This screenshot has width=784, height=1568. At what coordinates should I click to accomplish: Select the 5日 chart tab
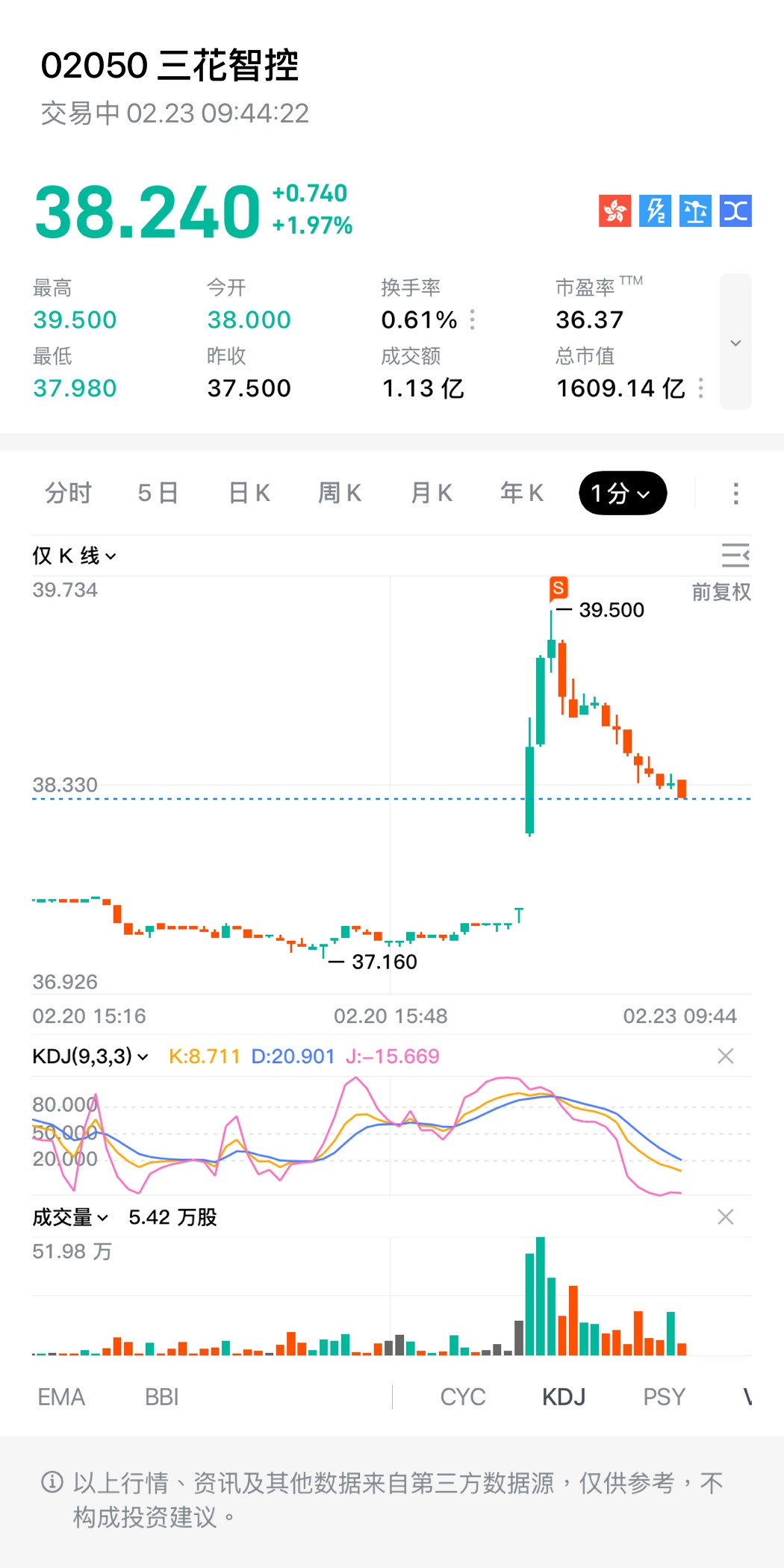(158, 493)
